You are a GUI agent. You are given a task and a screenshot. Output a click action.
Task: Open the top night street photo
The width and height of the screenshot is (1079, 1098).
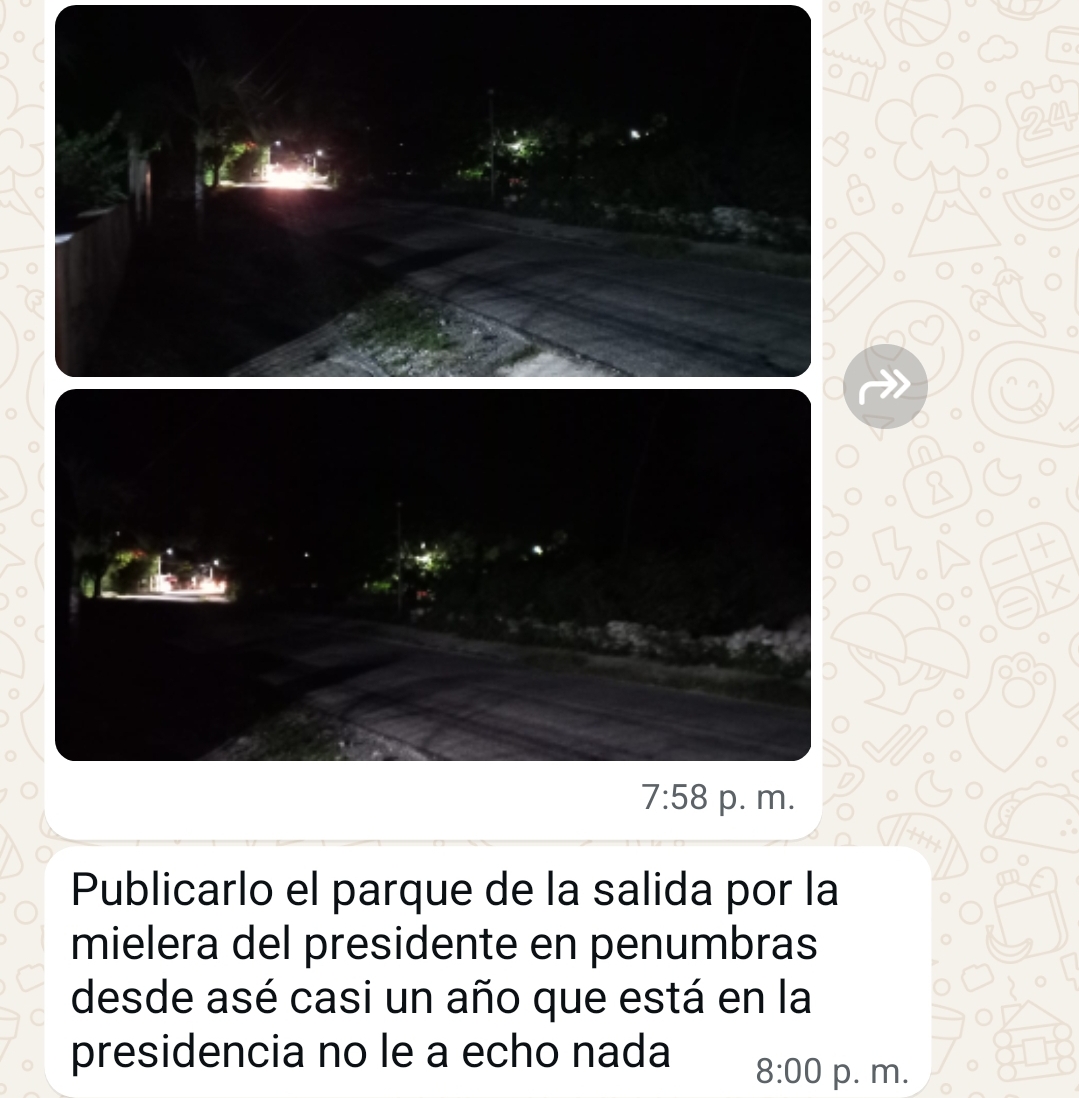[432, 191]
